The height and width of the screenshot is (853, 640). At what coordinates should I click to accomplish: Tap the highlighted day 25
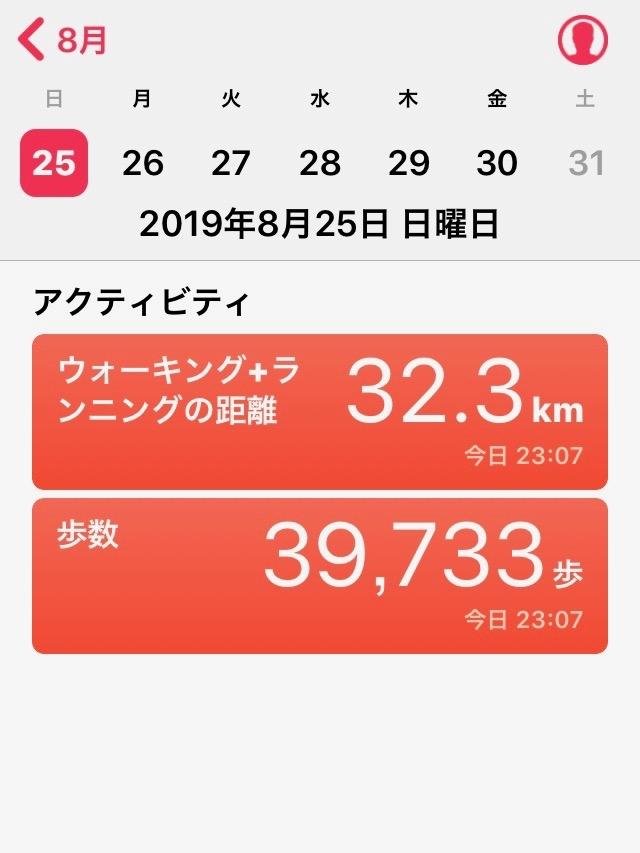[54, 163]
